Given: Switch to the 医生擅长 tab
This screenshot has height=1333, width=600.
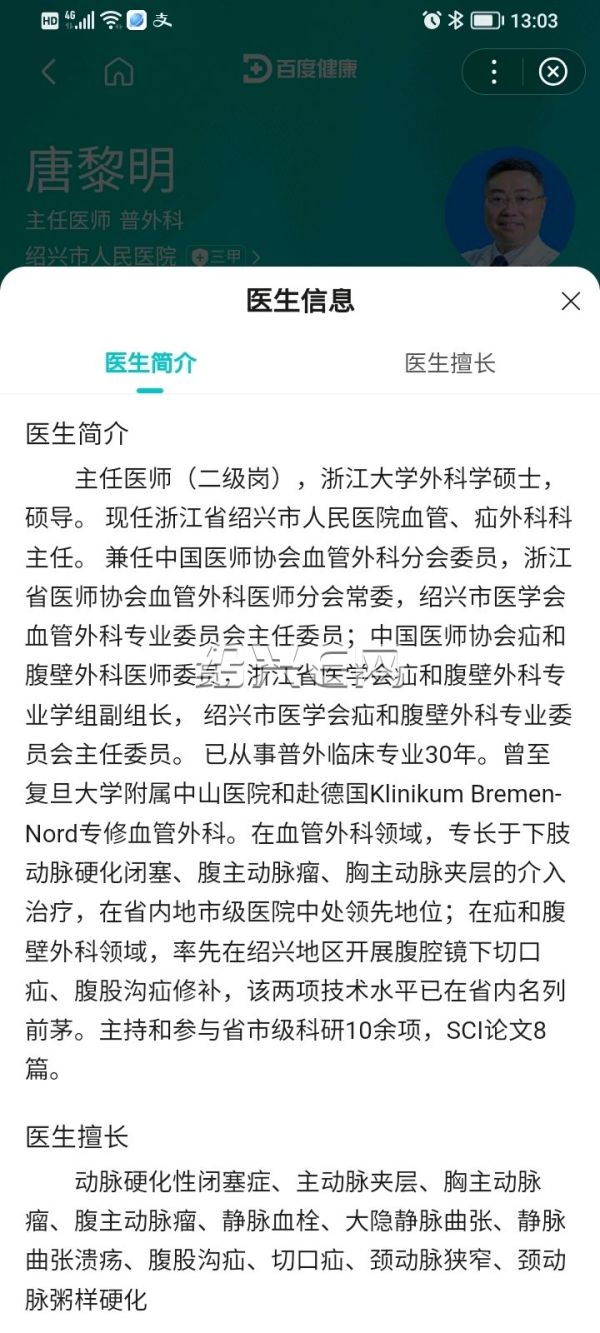Looking at the screenshot, I should click(x=449, y=363).
